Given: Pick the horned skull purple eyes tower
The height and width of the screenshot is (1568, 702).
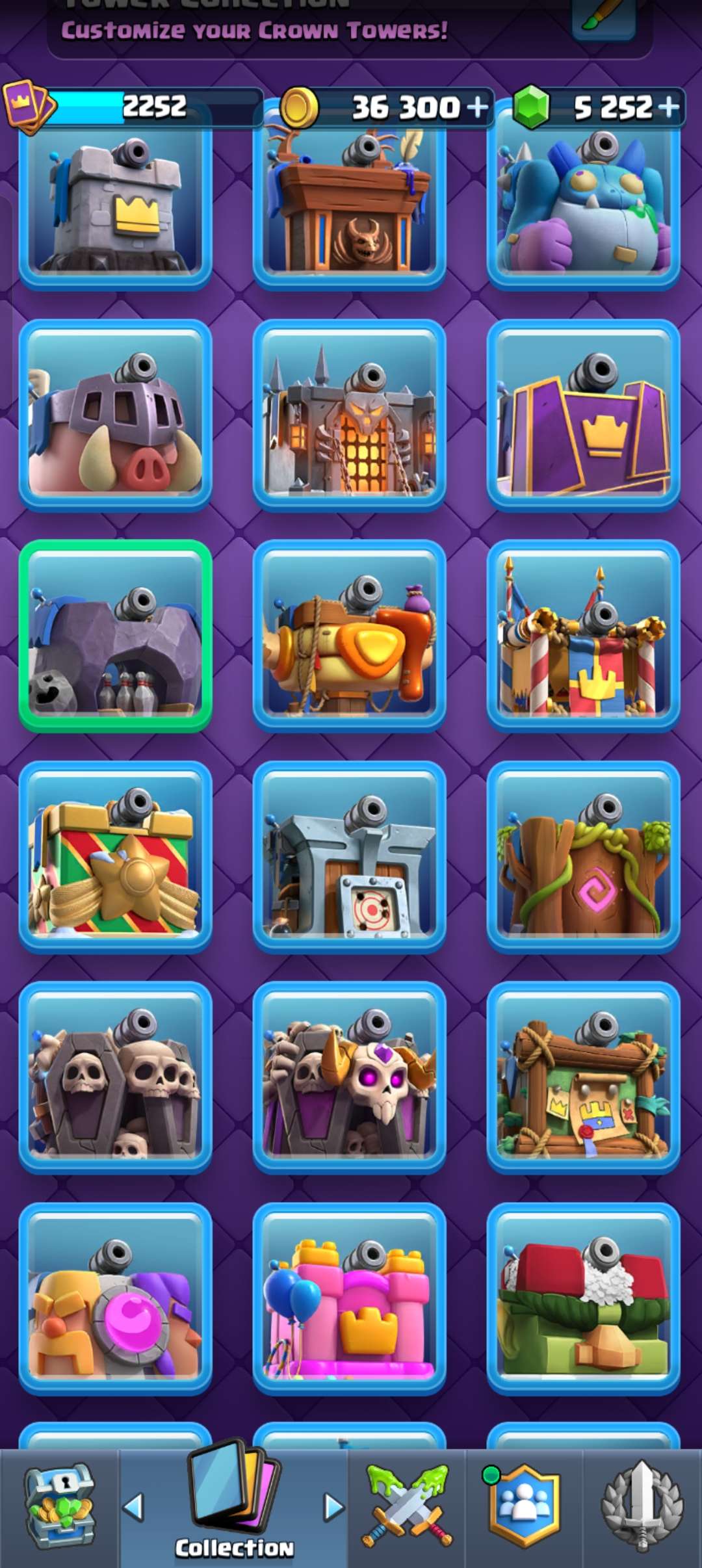Looking at the screenshot, I should [x=349, y=1078].
